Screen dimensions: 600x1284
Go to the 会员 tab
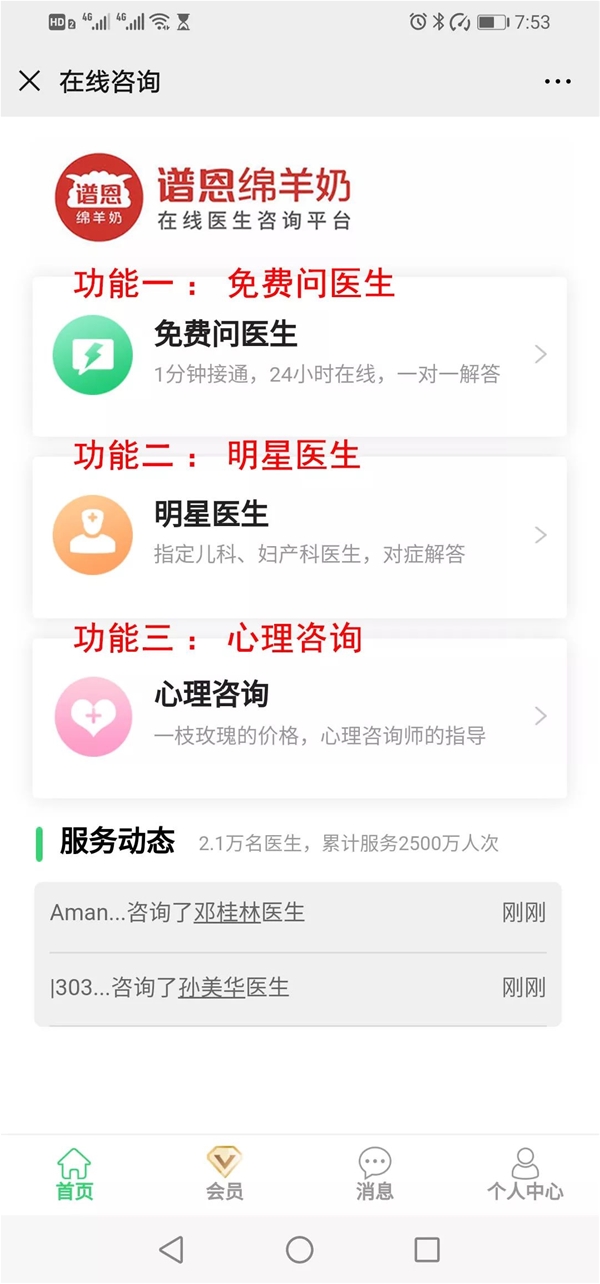click(224, 1174)
